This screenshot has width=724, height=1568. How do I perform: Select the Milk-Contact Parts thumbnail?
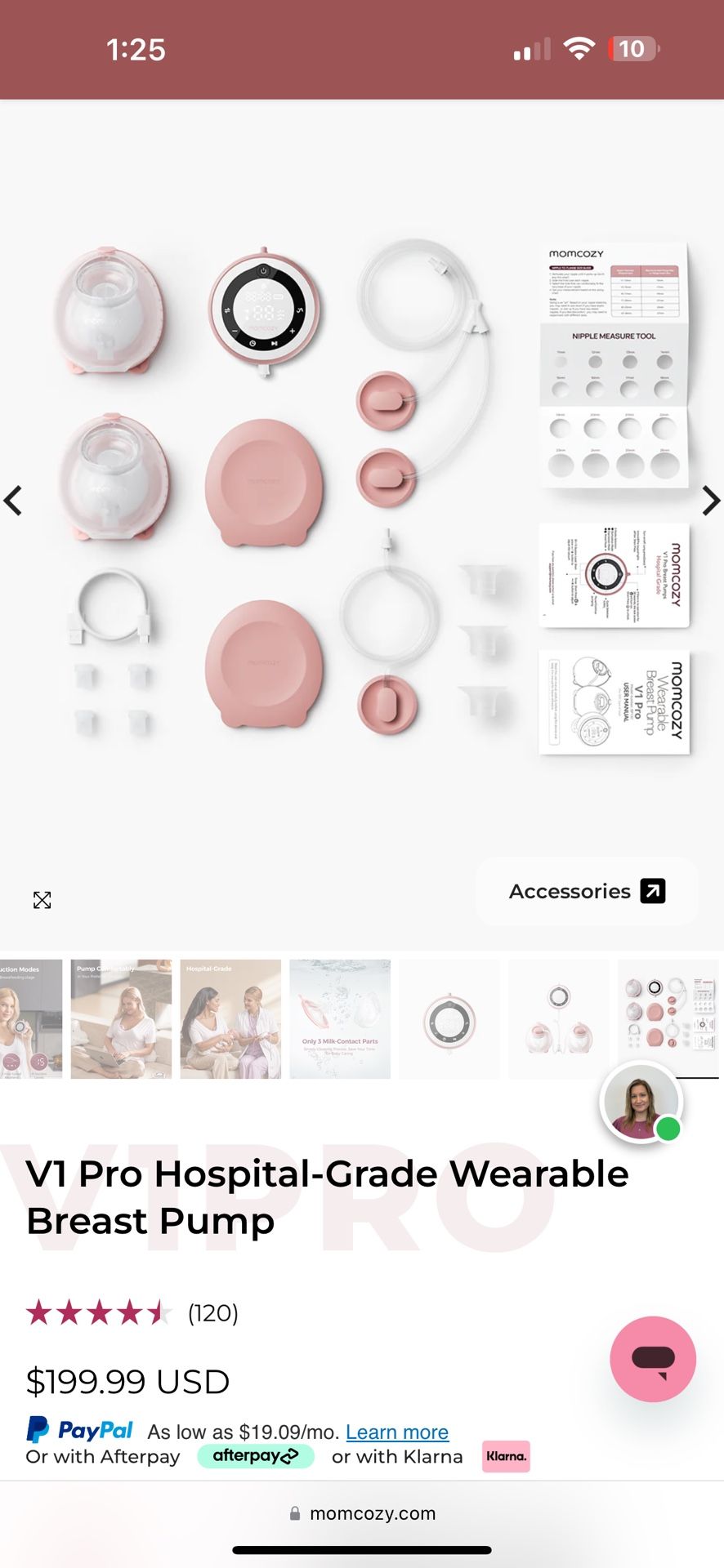(340, 1018)
